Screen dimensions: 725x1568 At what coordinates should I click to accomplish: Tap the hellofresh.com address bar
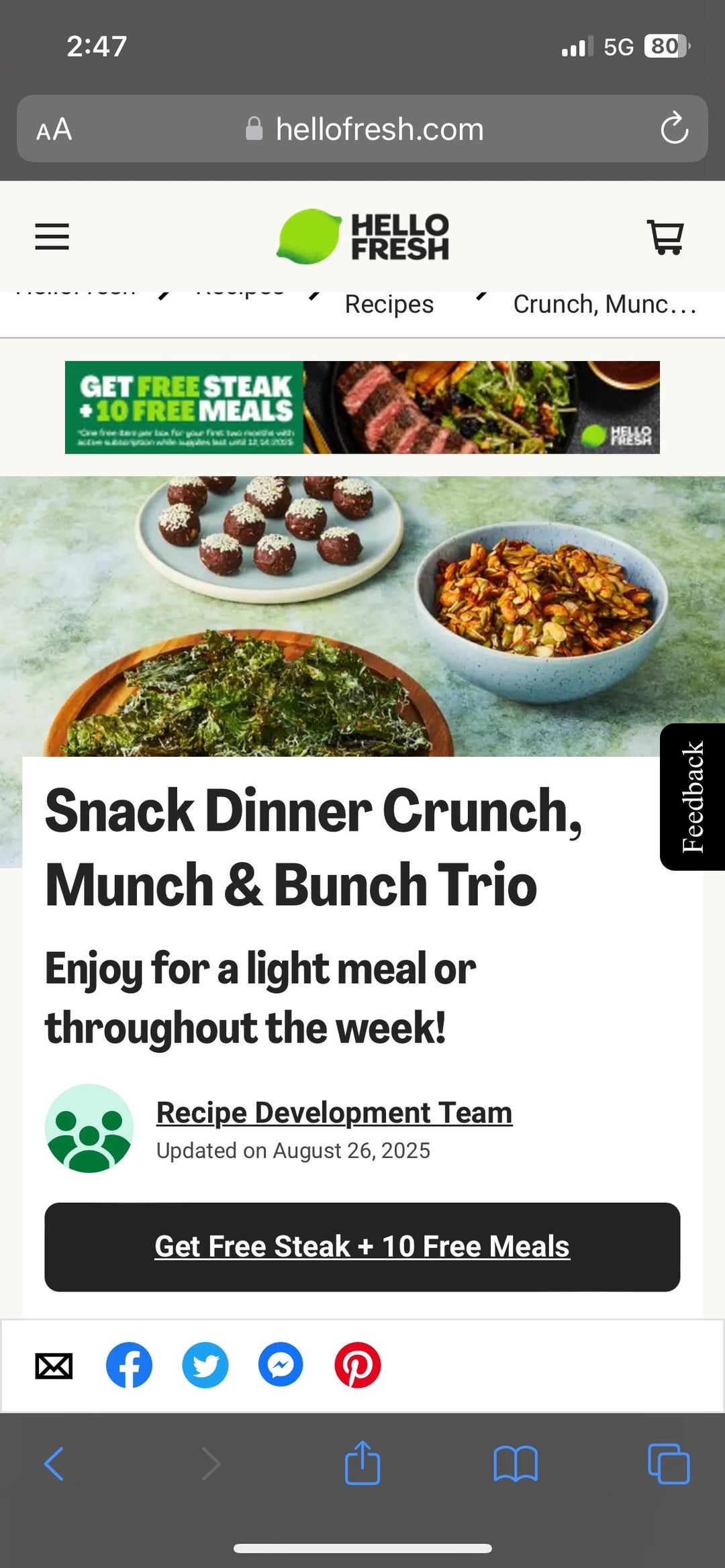[365, 129]
